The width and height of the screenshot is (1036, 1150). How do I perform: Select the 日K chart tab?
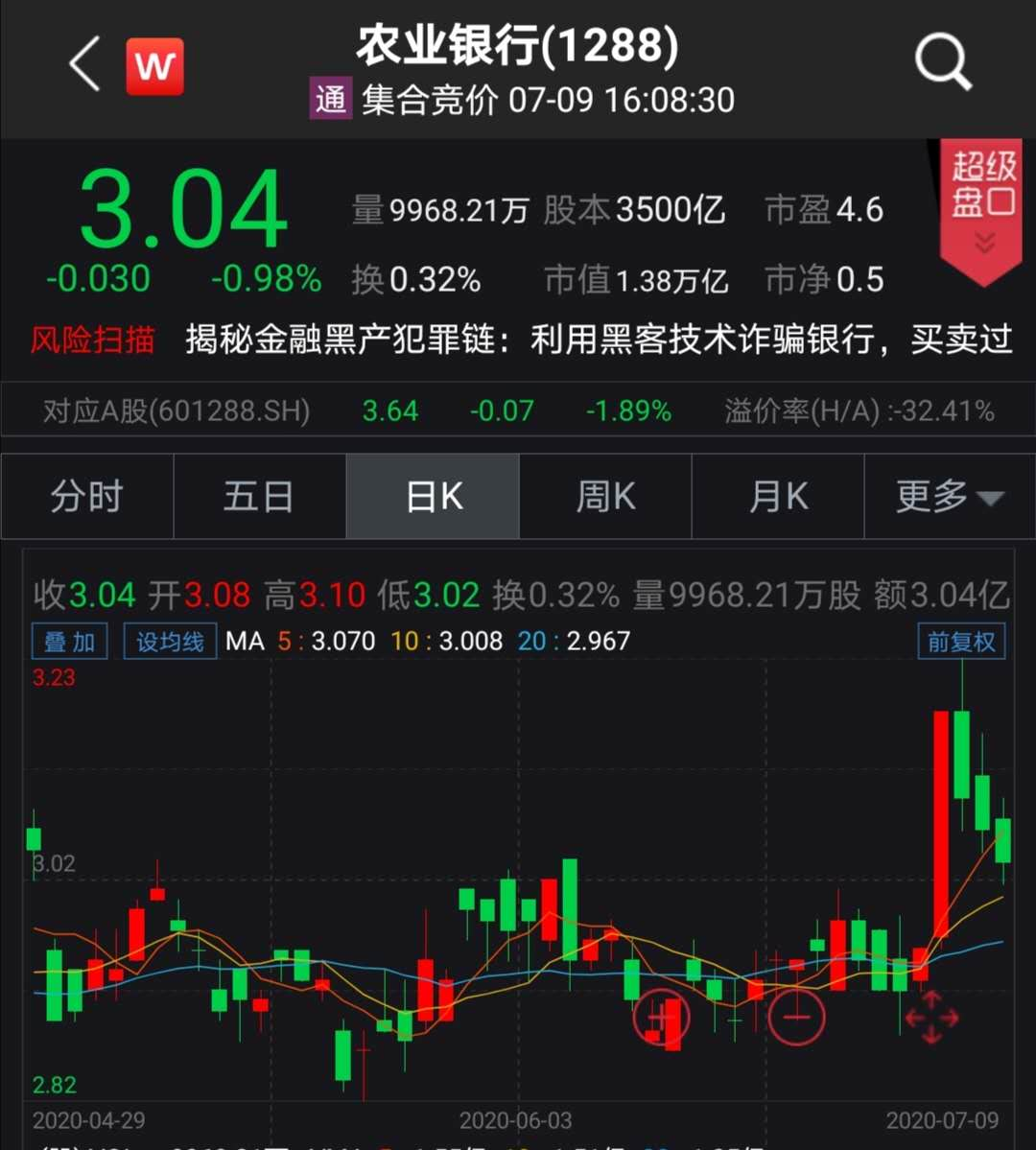pos(433,497)
